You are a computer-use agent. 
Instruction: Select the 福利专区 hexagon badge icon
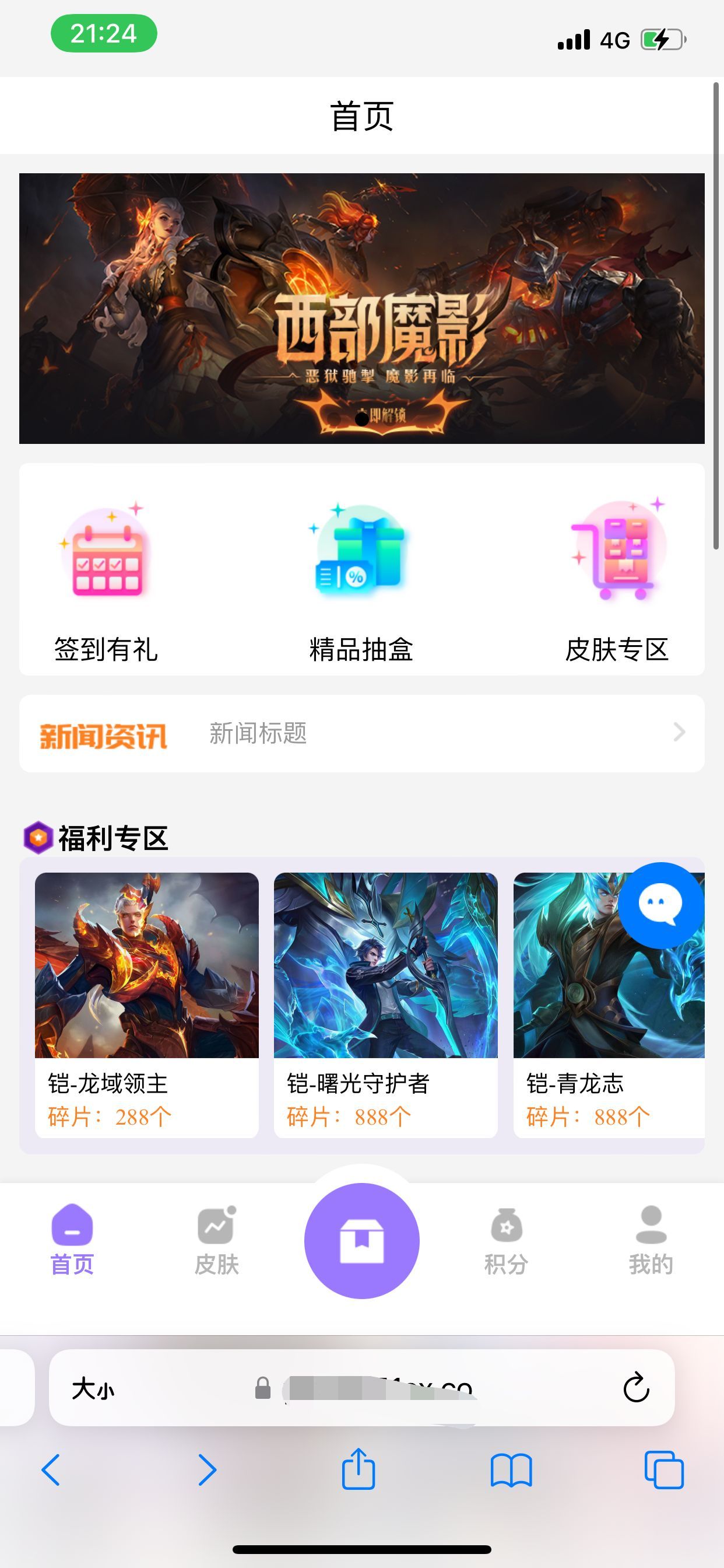38,837
